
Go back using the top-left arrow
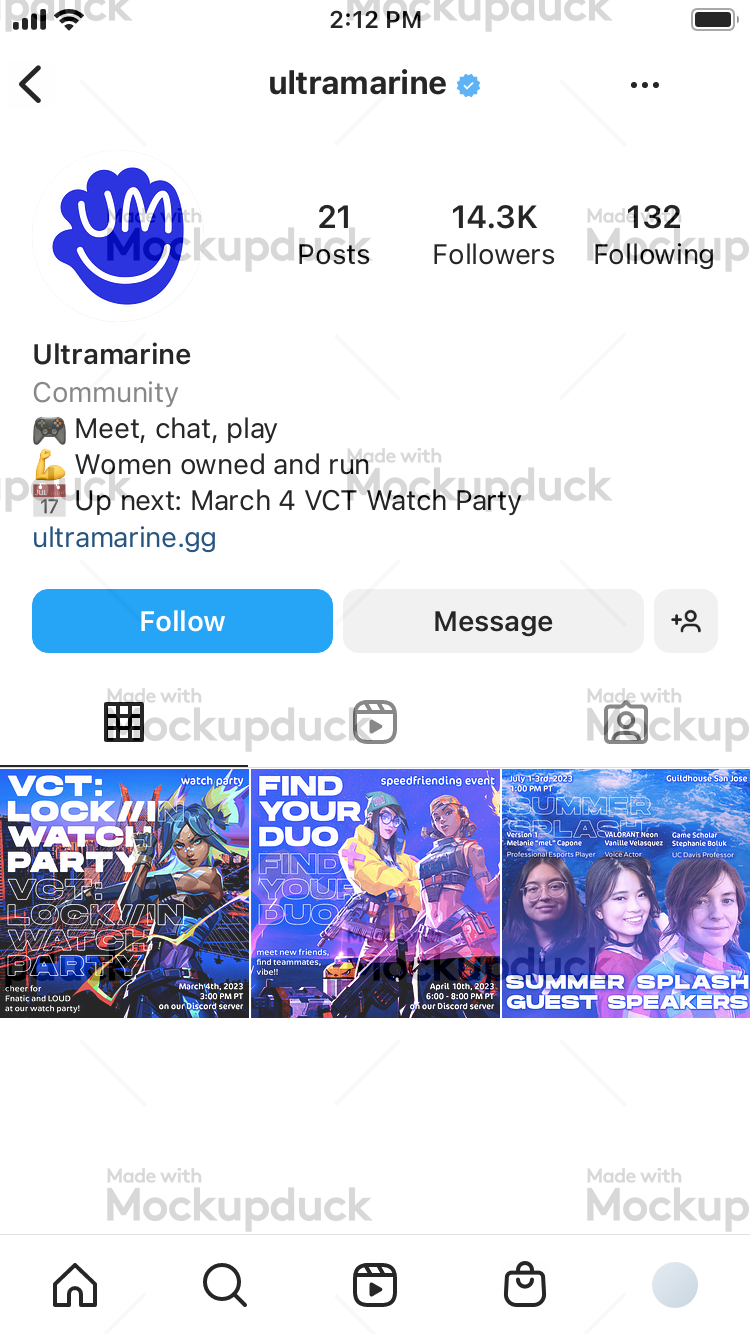[x=31, y=84]
